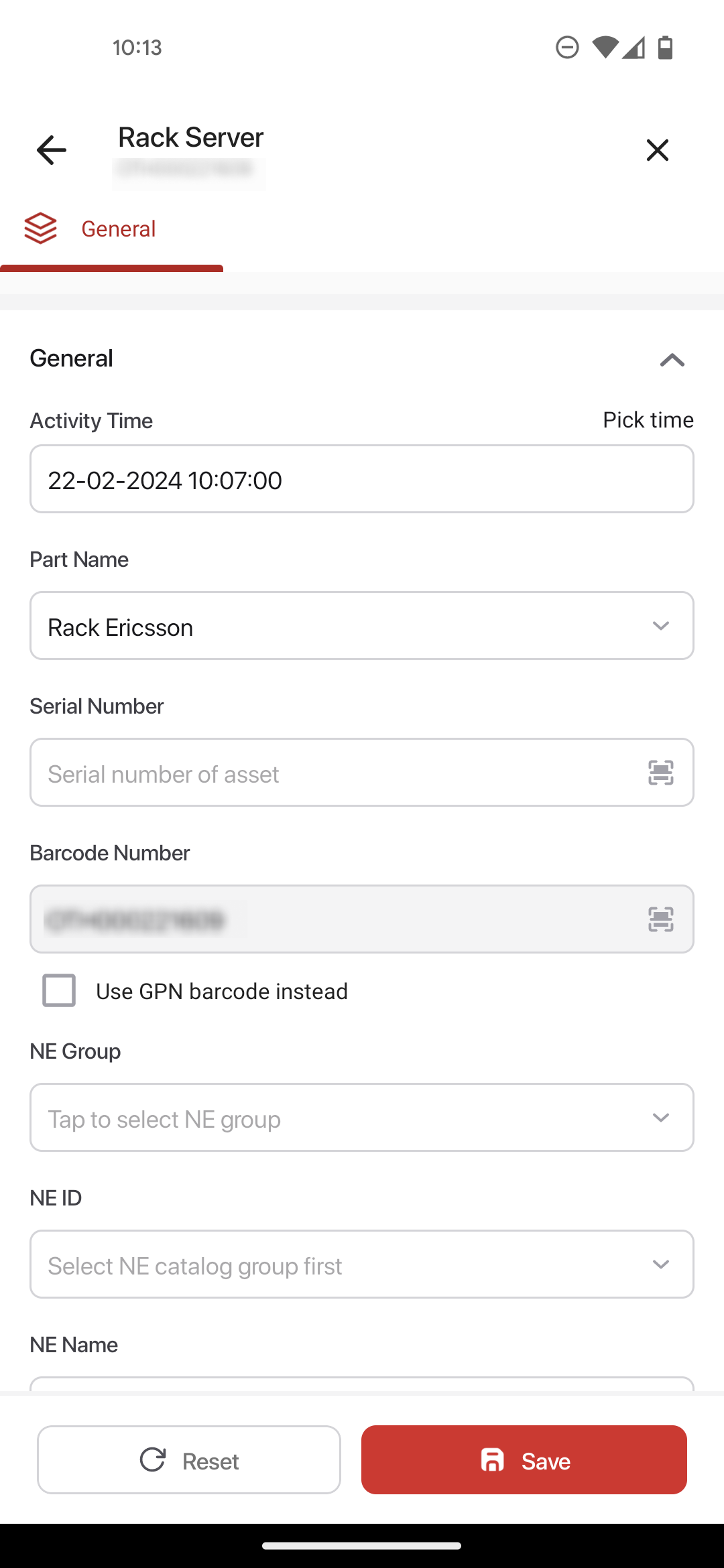This screenshot has height=1568, width=724.
Task: Switch to the General tab
Action: (111, 229)
